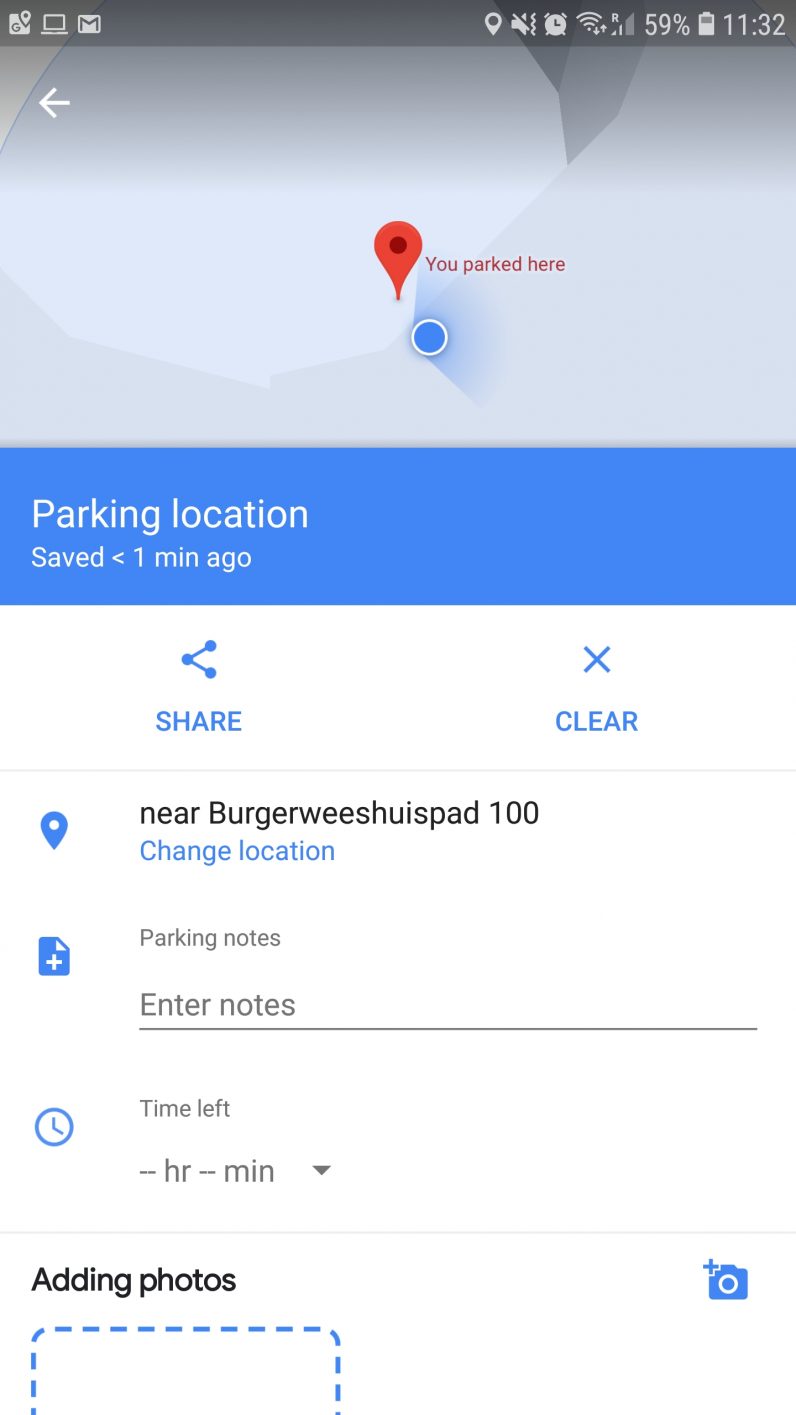Tap the back arrow at top left
The width and height of the screenshot is (796, 1415).
pyautogui.click(x=54, y=102)
